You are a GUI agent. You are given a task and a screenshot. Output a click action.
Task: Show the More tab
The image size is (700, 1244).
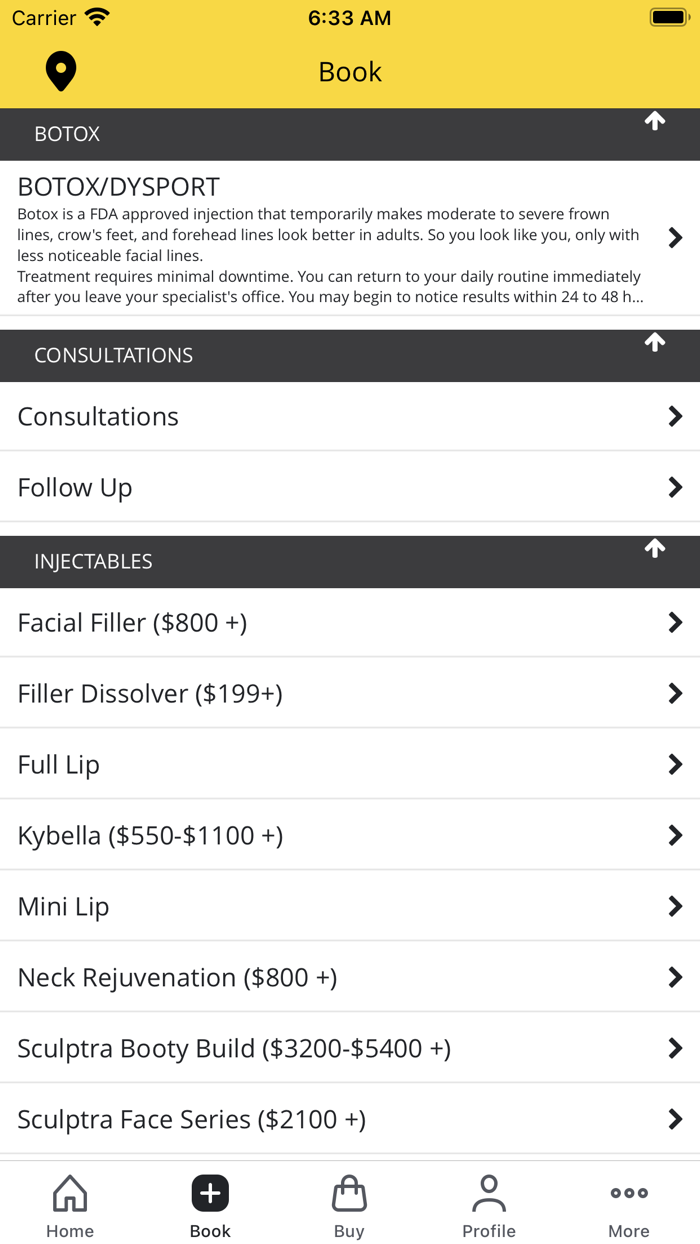(x=629, y=1206)
